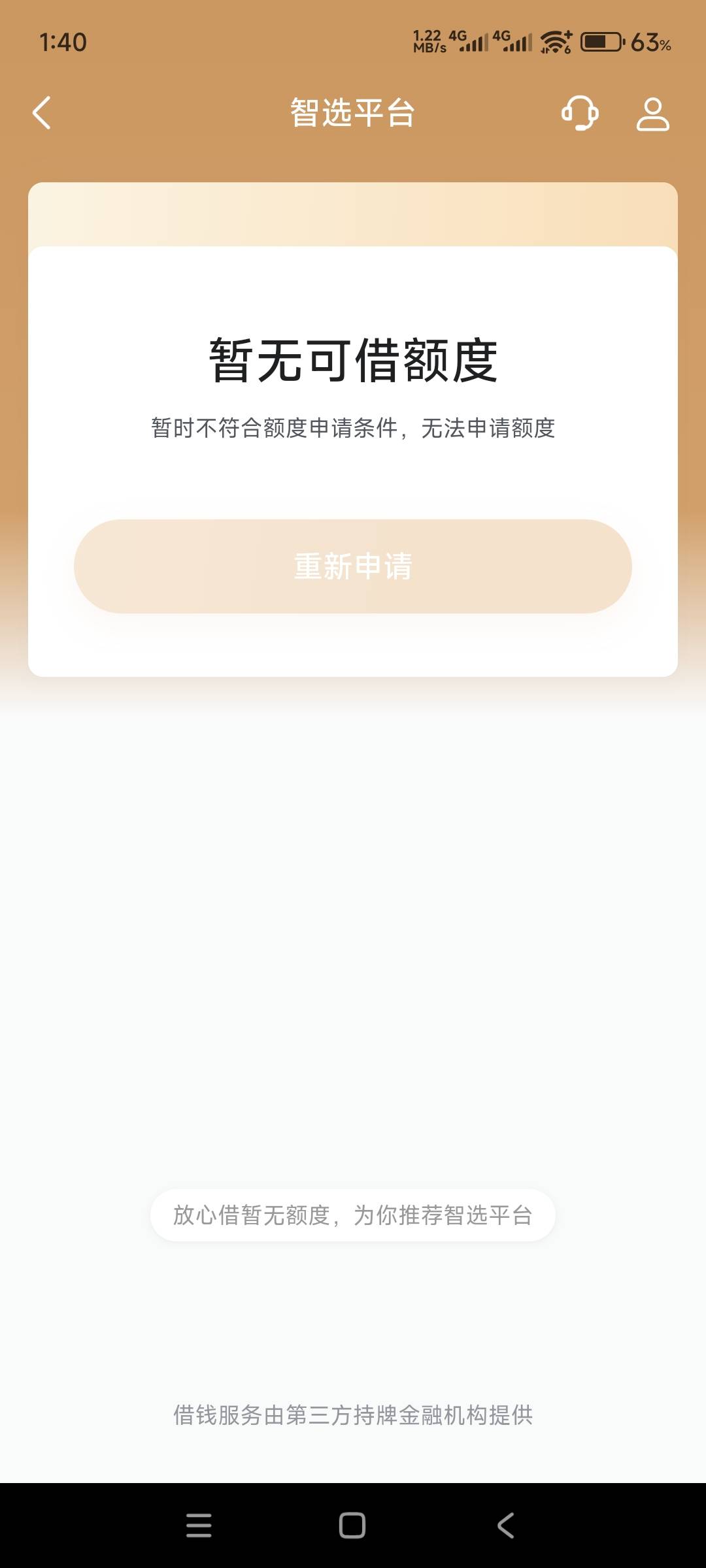This screenshot has height=1568, width=706.
Task: Go to the system home screen
Action: (352, 1526)
